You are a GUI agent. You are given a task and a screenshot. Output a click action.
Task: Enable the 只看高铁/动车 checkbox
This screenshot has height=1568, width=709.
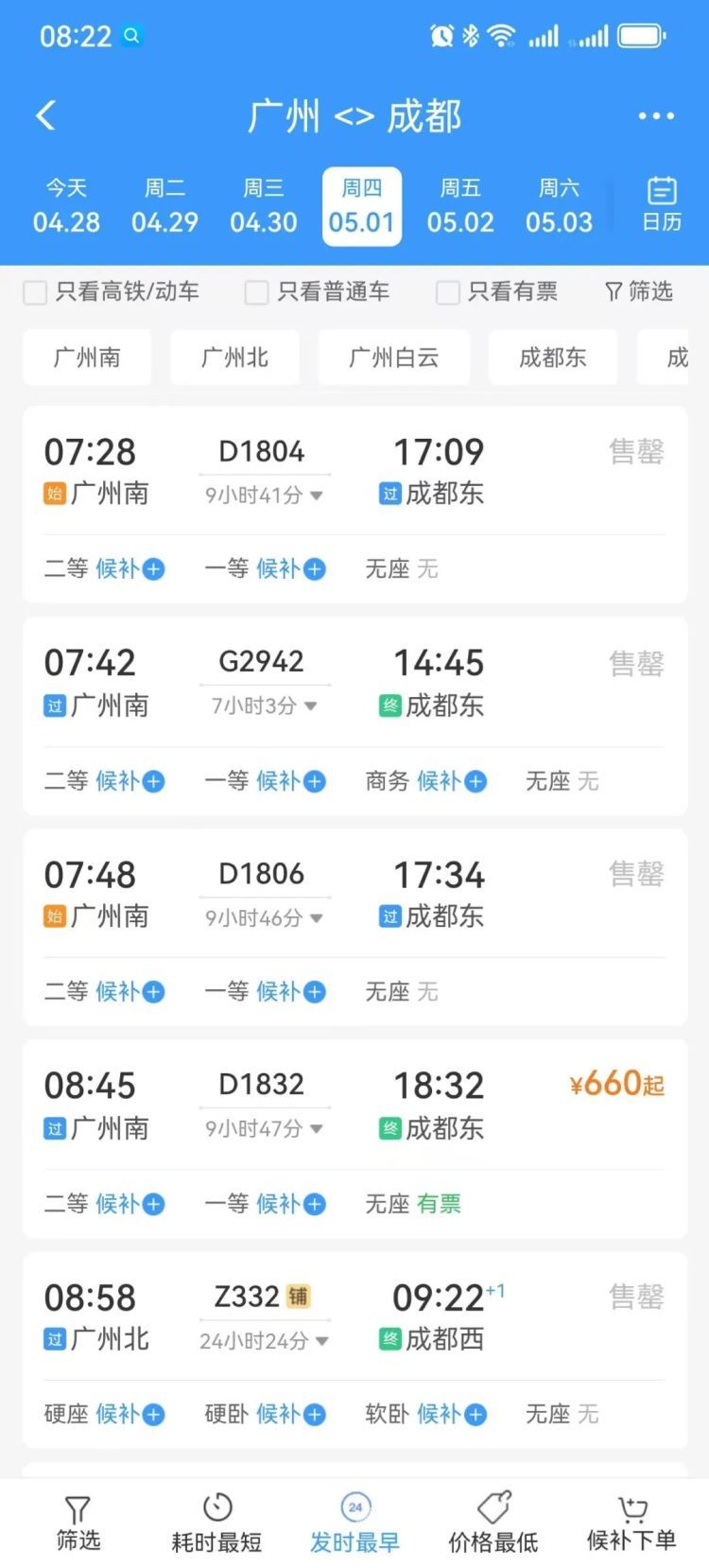pos(35,292)
